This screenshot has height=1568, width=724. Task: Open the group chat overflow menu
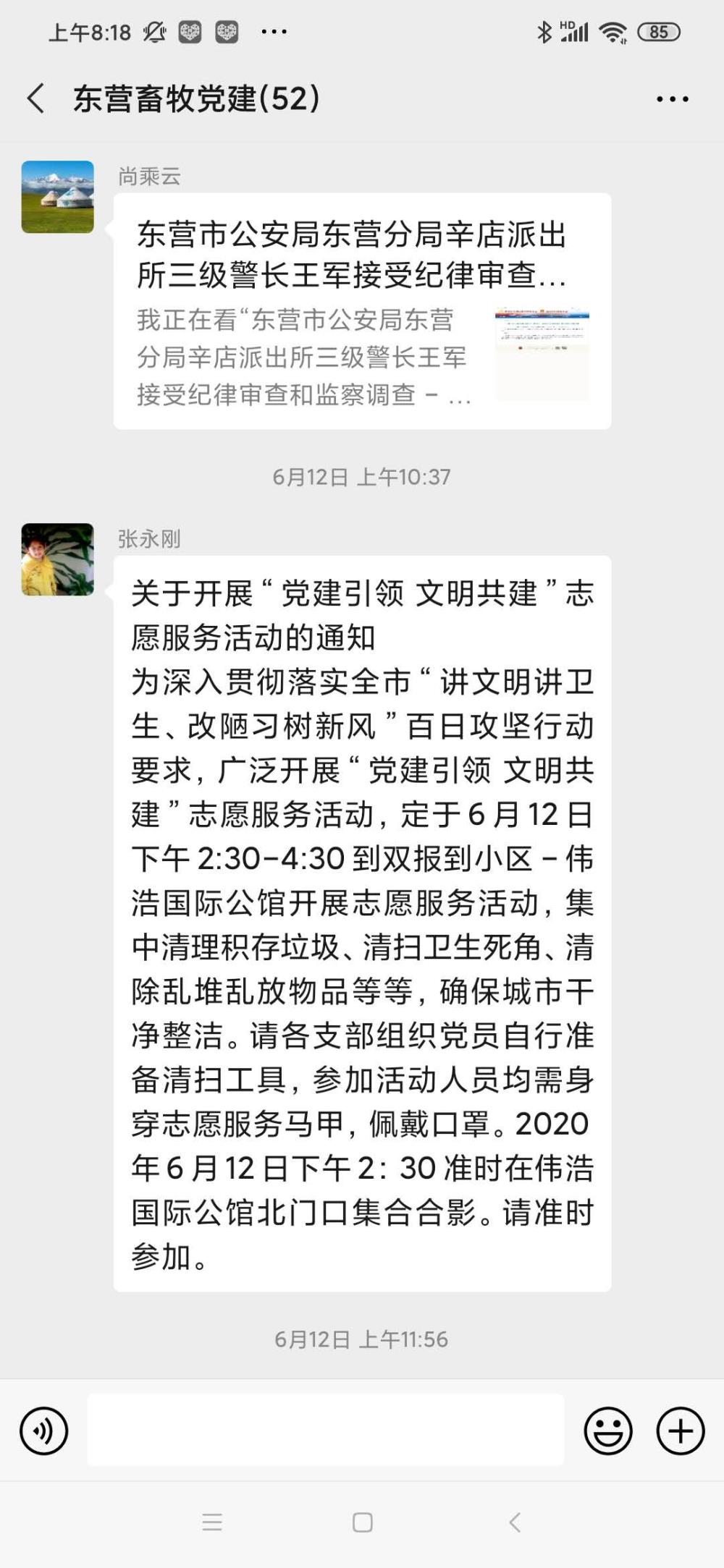click(672, 99)
